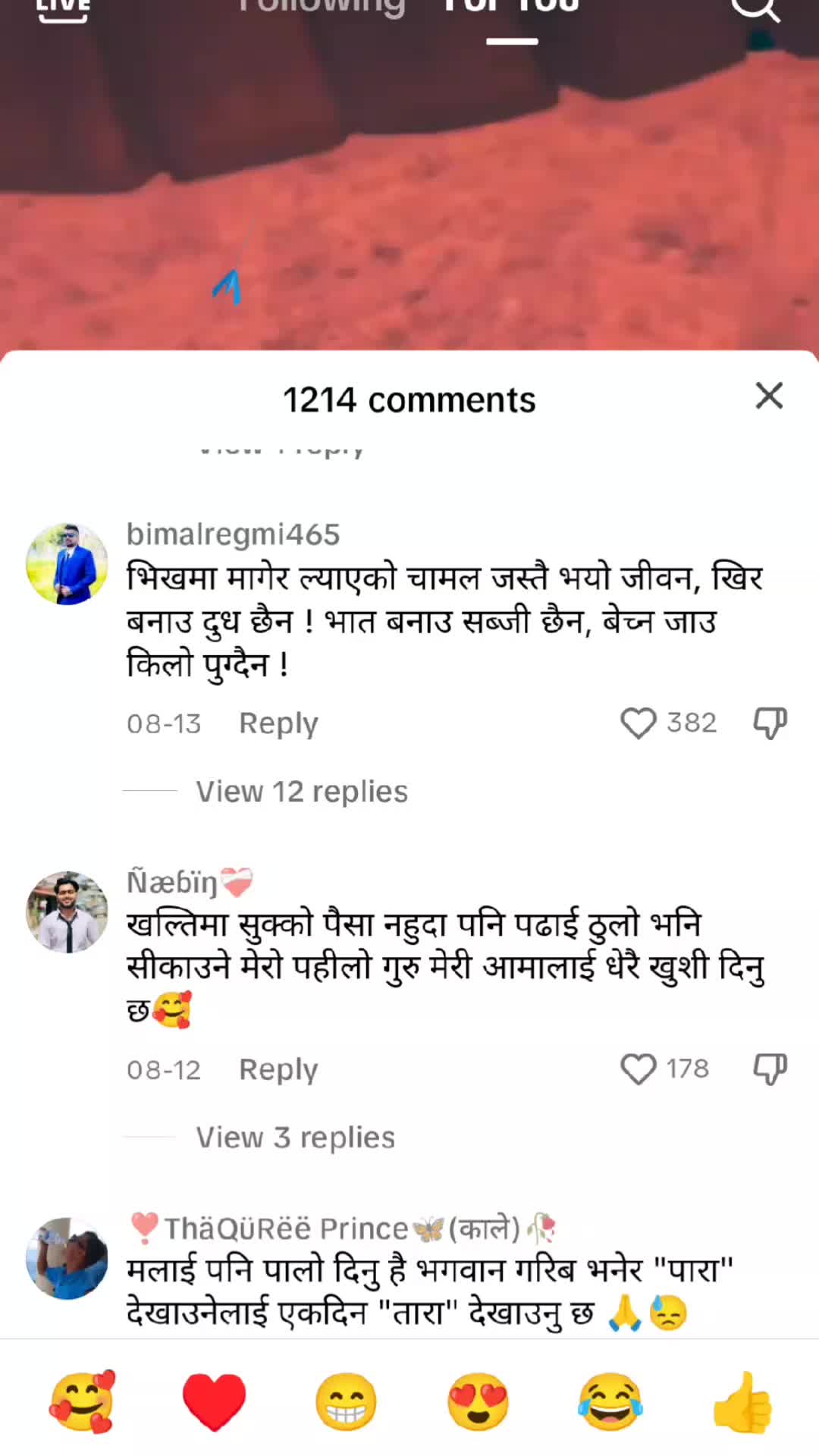Reply to bimalregmi465's comment

pyautogui.click(x=278, y=723)
